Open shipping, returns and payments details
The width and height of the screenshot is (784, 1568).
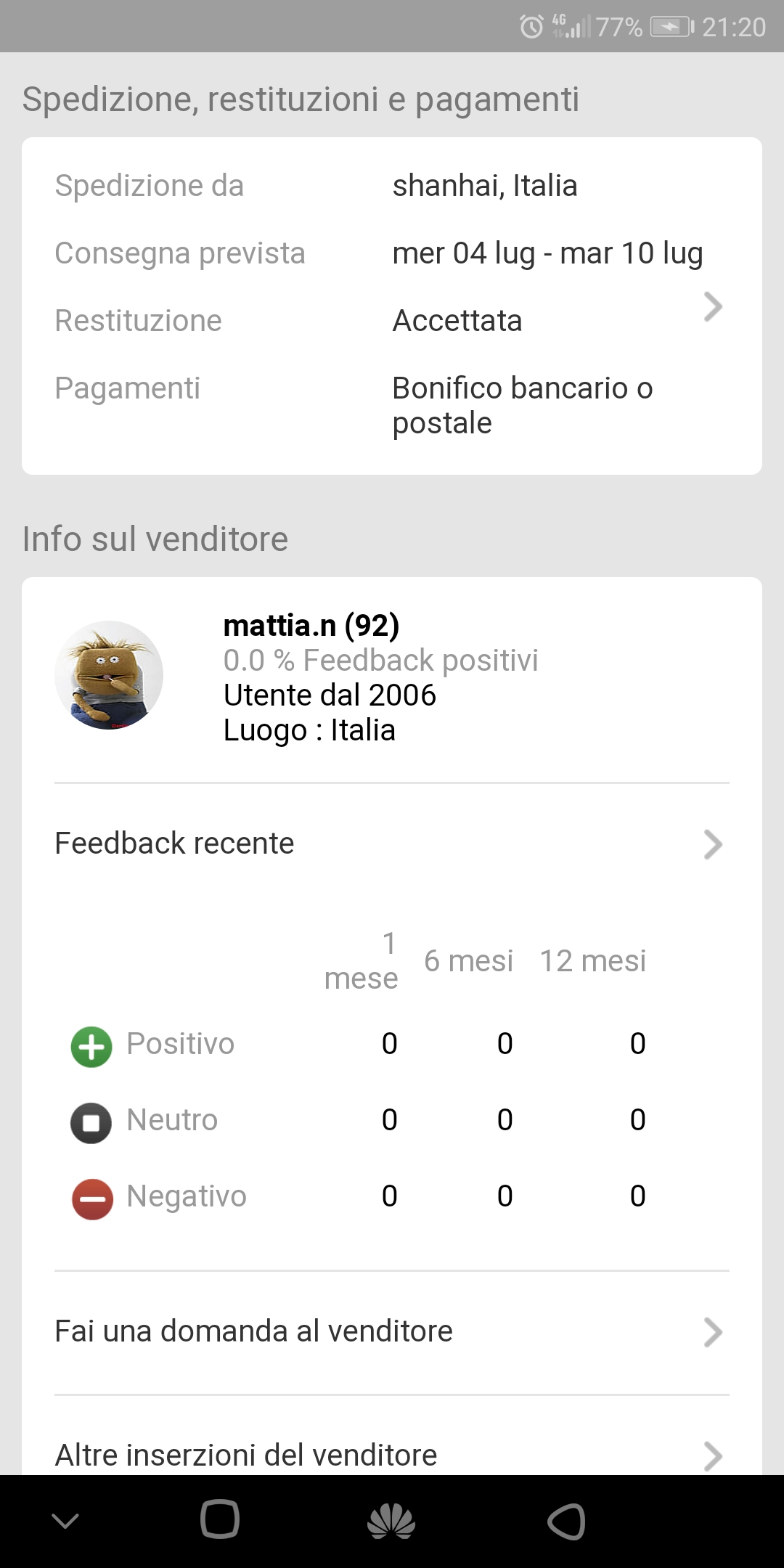392,306
